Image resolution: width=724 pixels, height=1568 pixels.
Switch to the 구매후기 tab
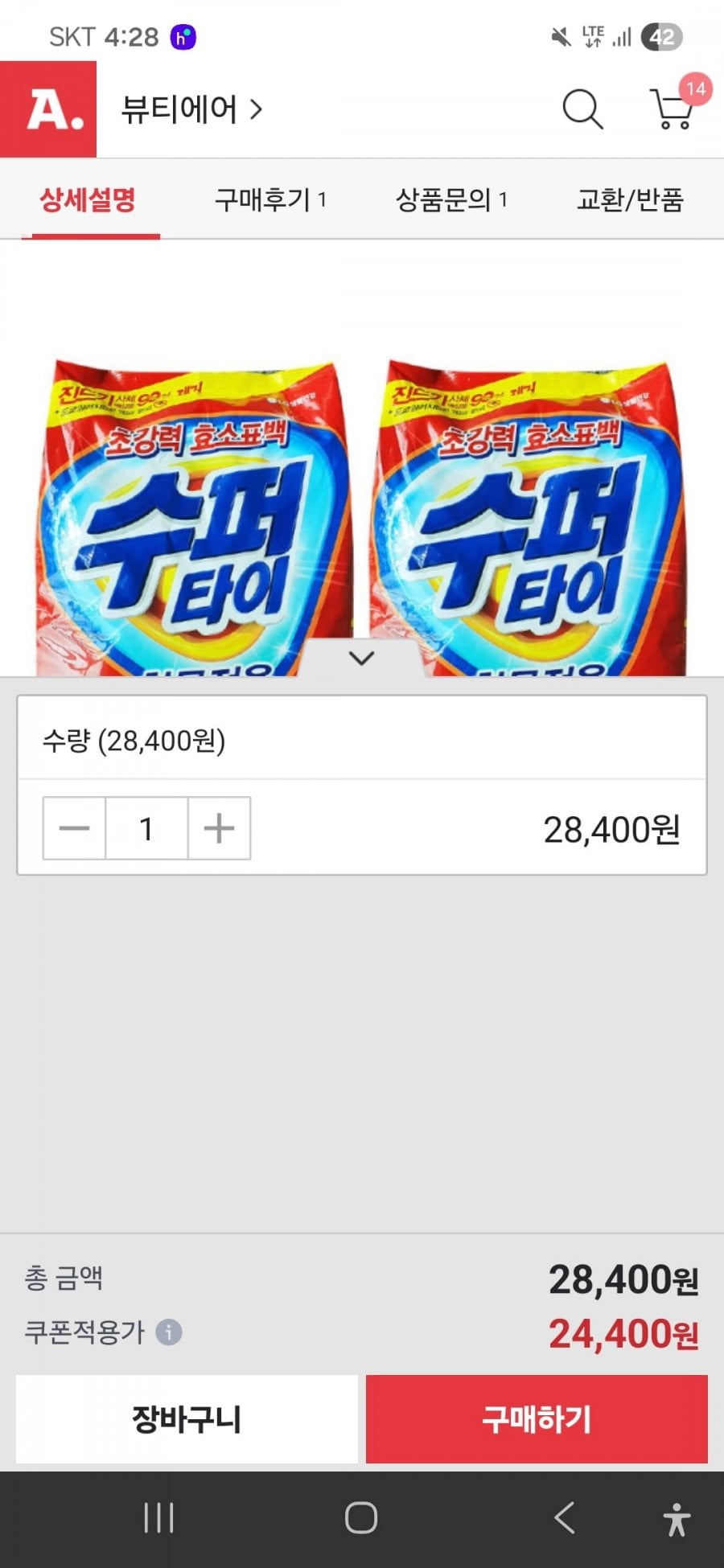pyautogui.click(x=269, y=199)
